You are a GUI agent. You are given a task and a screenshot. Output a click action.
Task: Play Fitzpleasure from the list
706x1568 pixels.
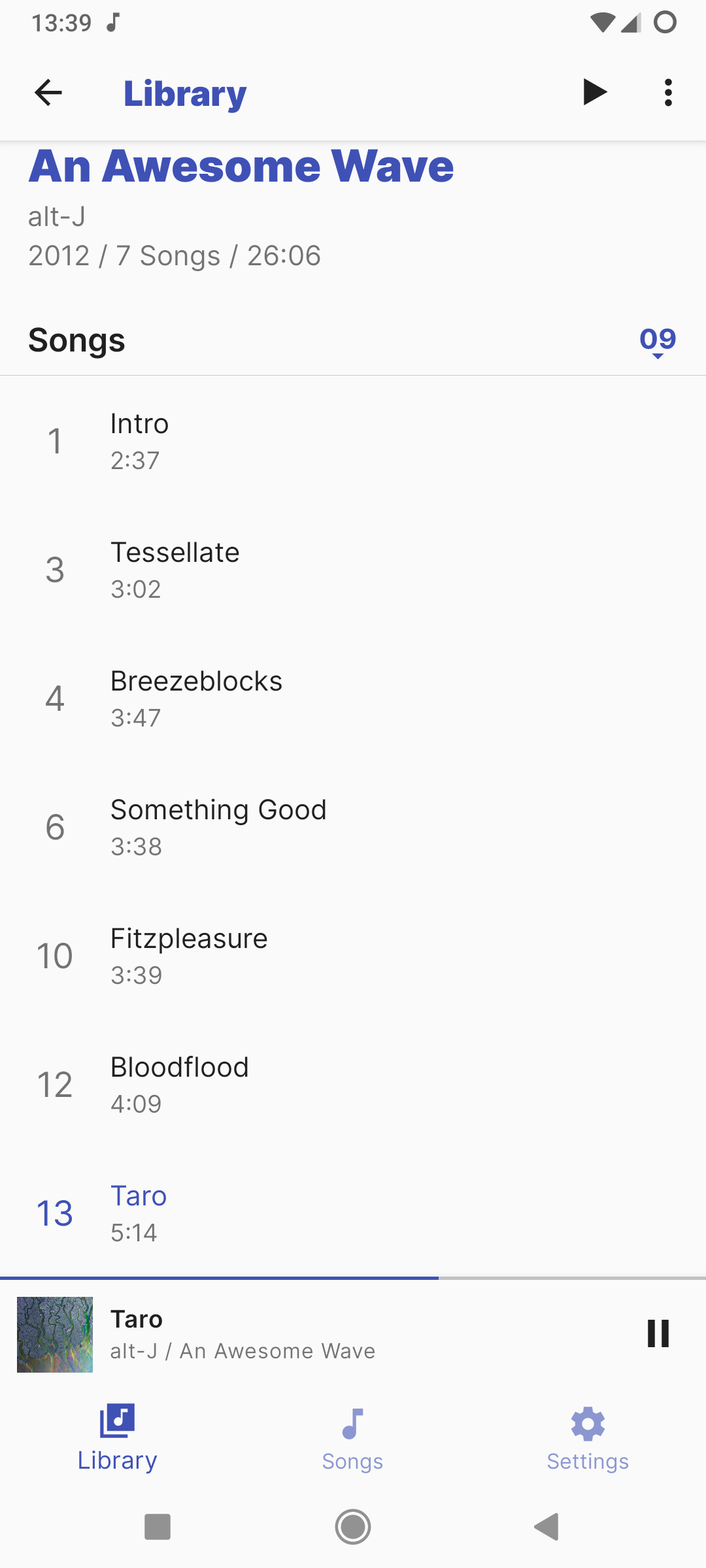(353, 956)
